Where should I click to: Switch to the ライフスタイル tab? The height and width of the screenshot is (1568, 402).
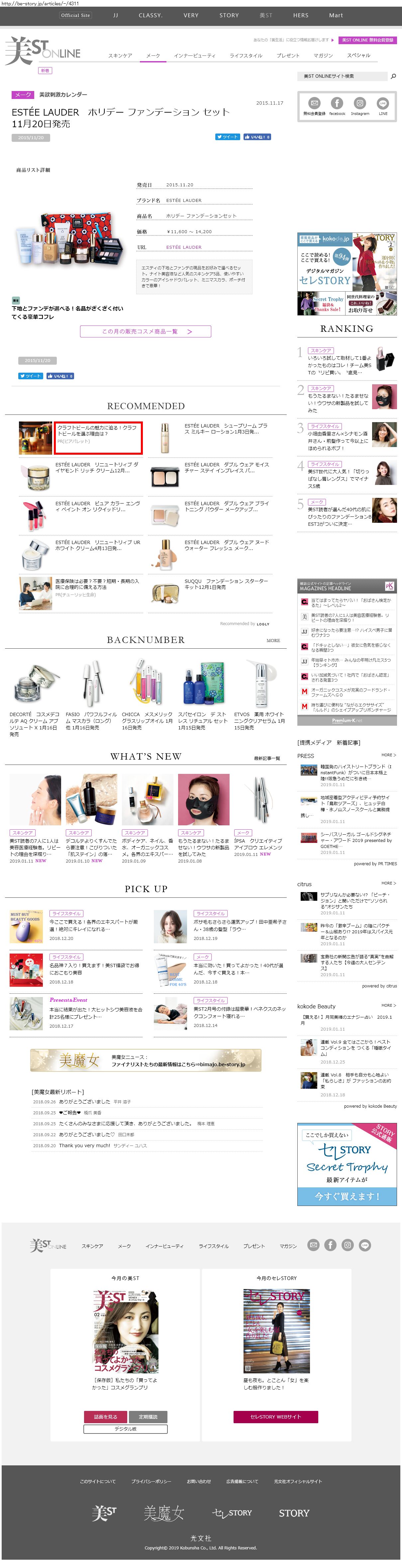point(246,55)
